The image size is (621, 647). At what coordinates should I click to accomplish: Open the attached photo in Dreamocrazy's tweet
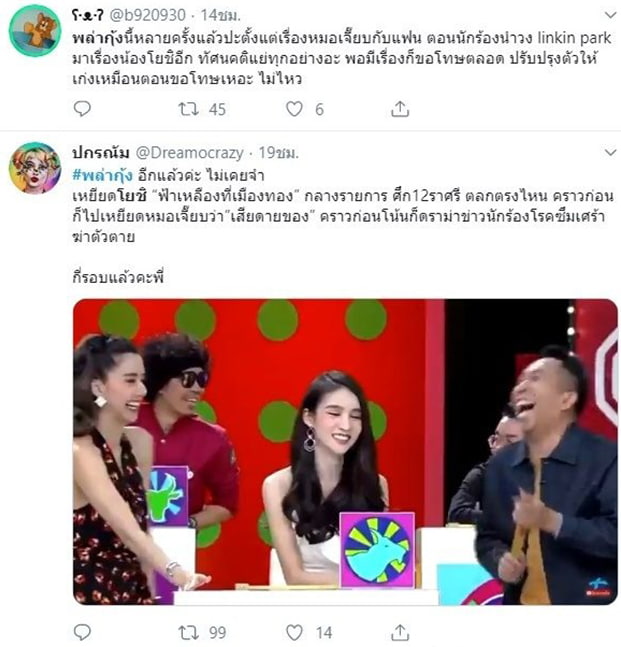(345, 451)
